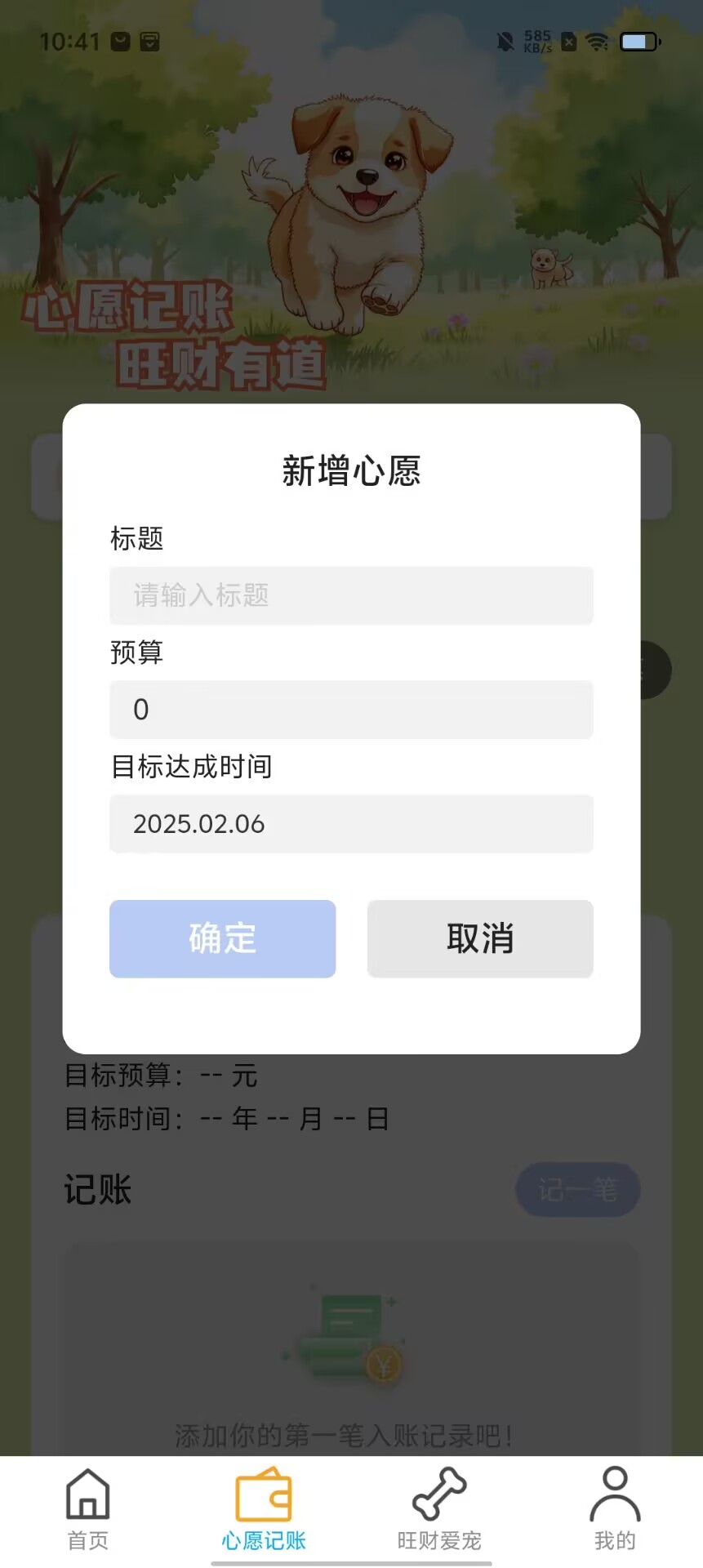
Task: Select the 心愿记账 tab
Action: coord(264,1510)
